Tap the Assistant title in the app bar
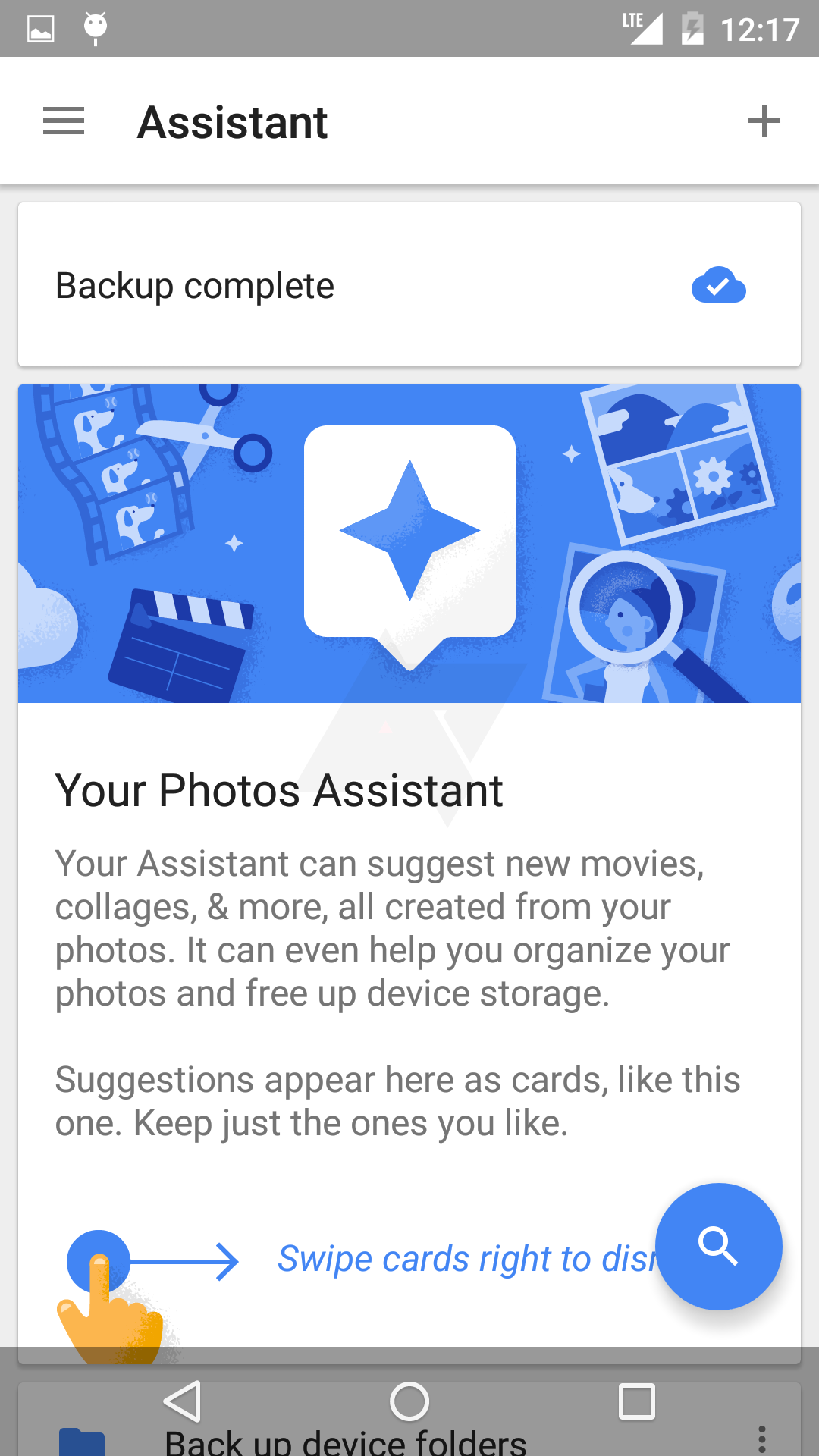819x1456 pixels. pyautogui.click(x=231, y=121)
